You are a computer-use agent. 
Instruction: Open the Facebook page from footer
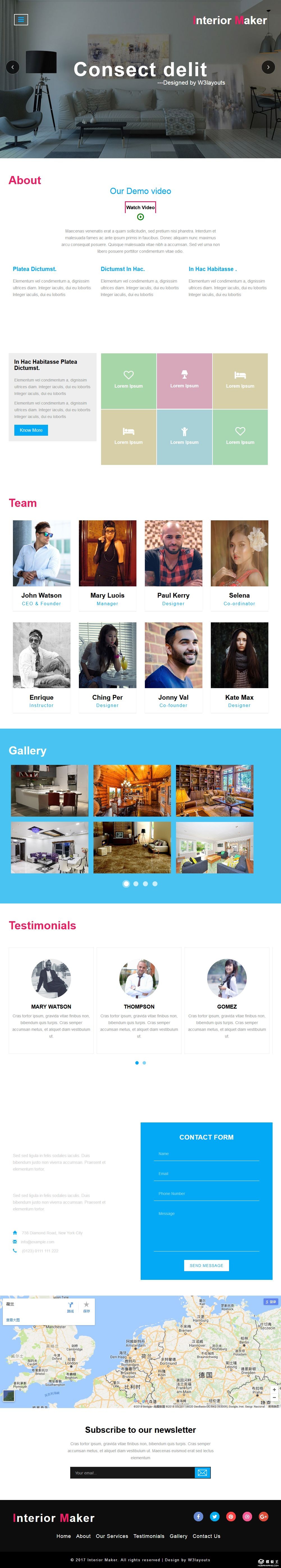pyautogui.click(x=198, y=1516)
